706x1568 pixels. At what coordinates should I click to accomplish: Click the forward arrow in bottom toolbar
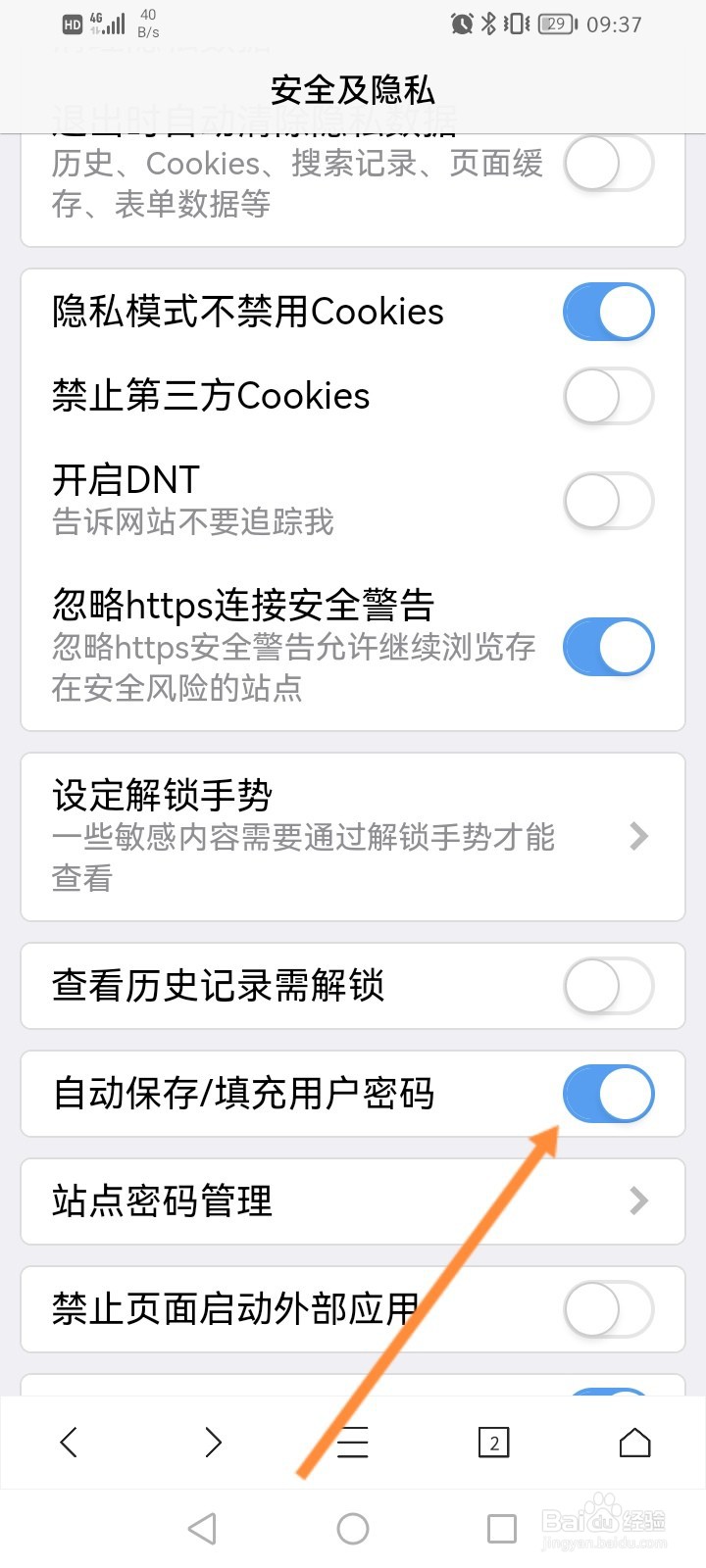tap(212, 1443)
